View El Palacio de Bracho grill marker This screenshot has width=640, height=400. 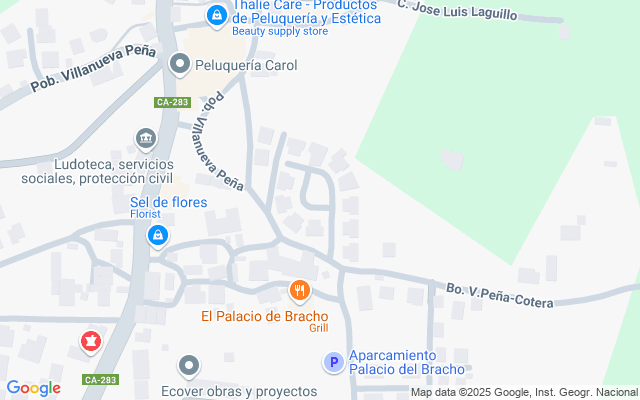pos(299,291)
